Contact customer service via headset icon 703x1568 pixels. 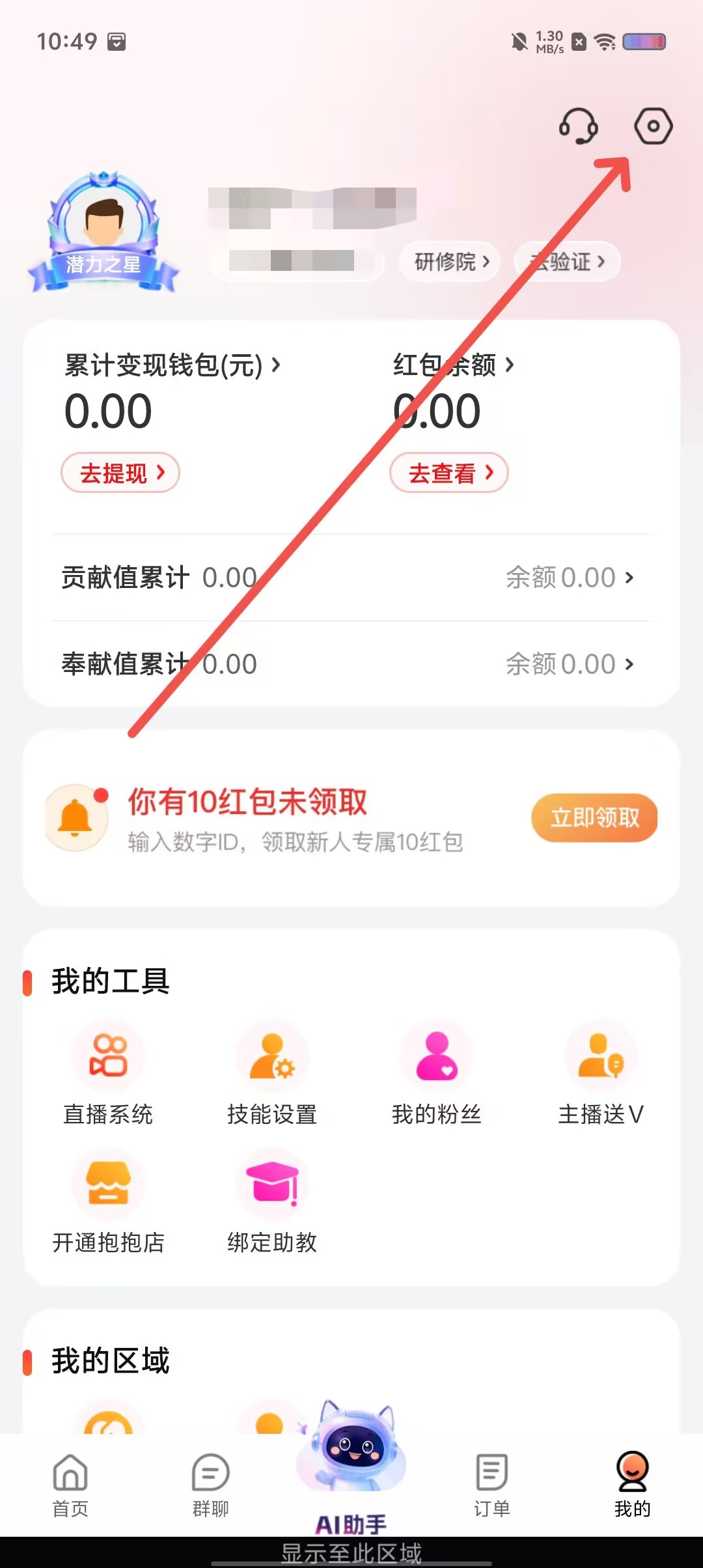coord(578,126)
